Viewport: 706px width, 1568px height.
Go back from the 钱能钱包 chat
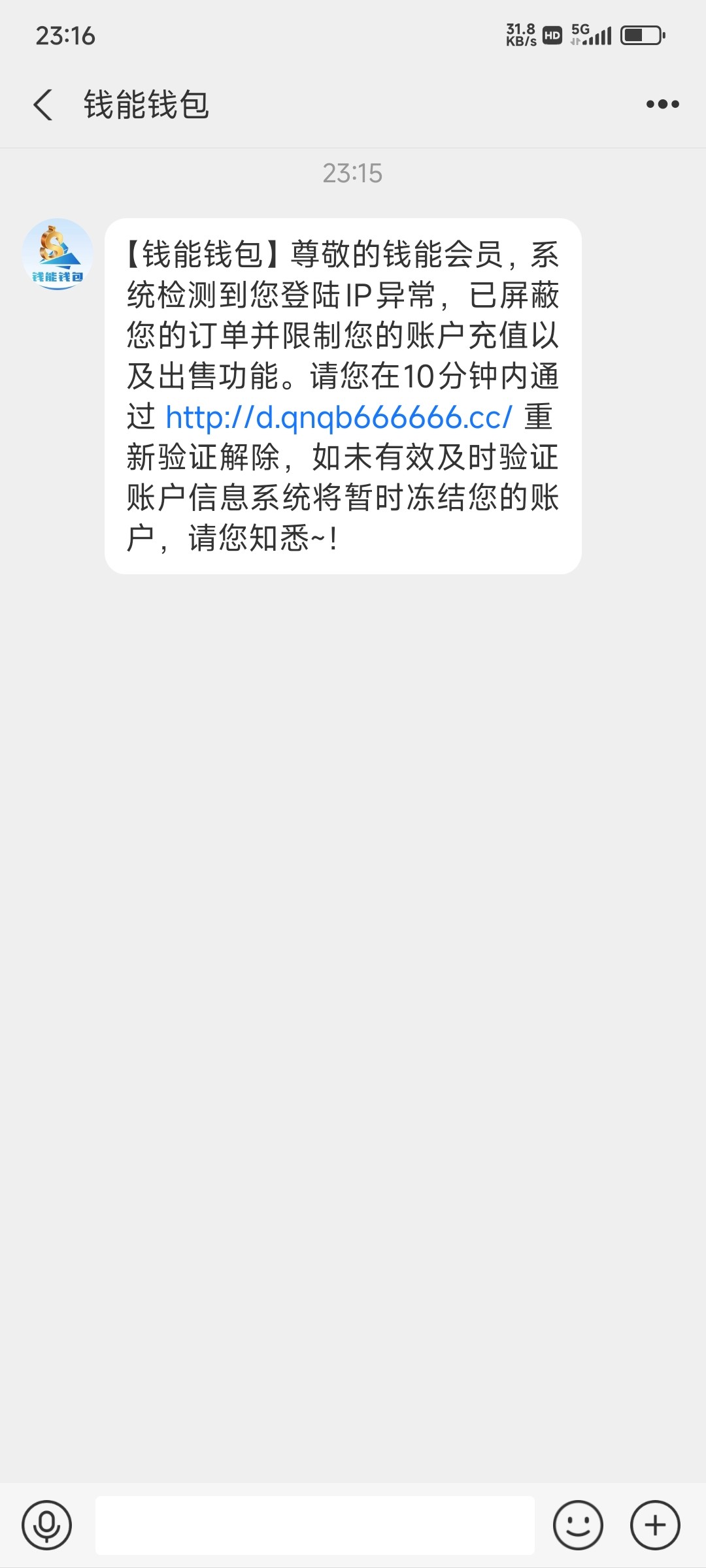(43, 105)
